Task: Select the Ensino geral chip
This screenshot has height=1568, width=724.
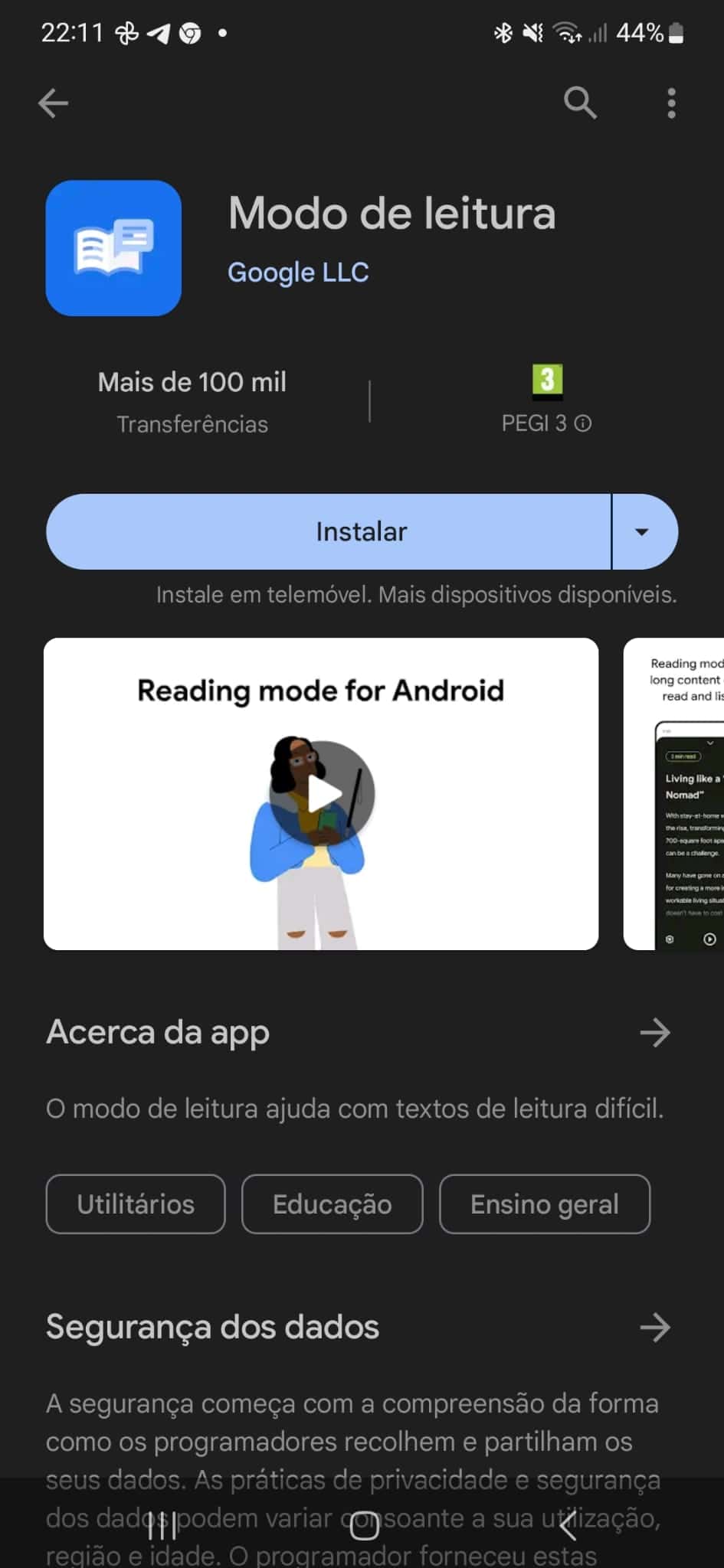Action: [x=544, y=1204]
